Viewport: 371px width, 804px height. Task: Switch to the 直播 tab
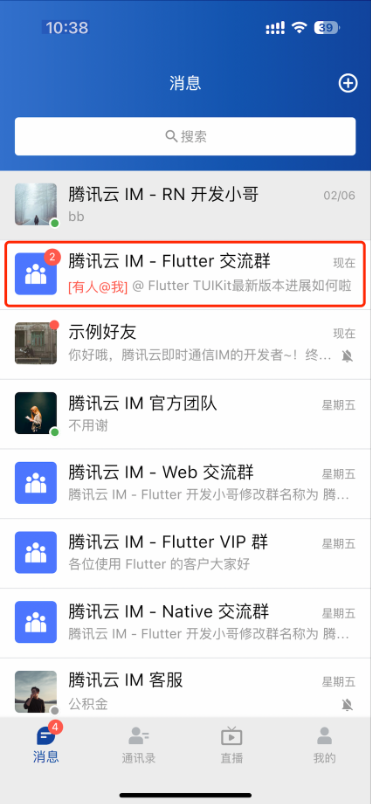click(x=232, y=745)
